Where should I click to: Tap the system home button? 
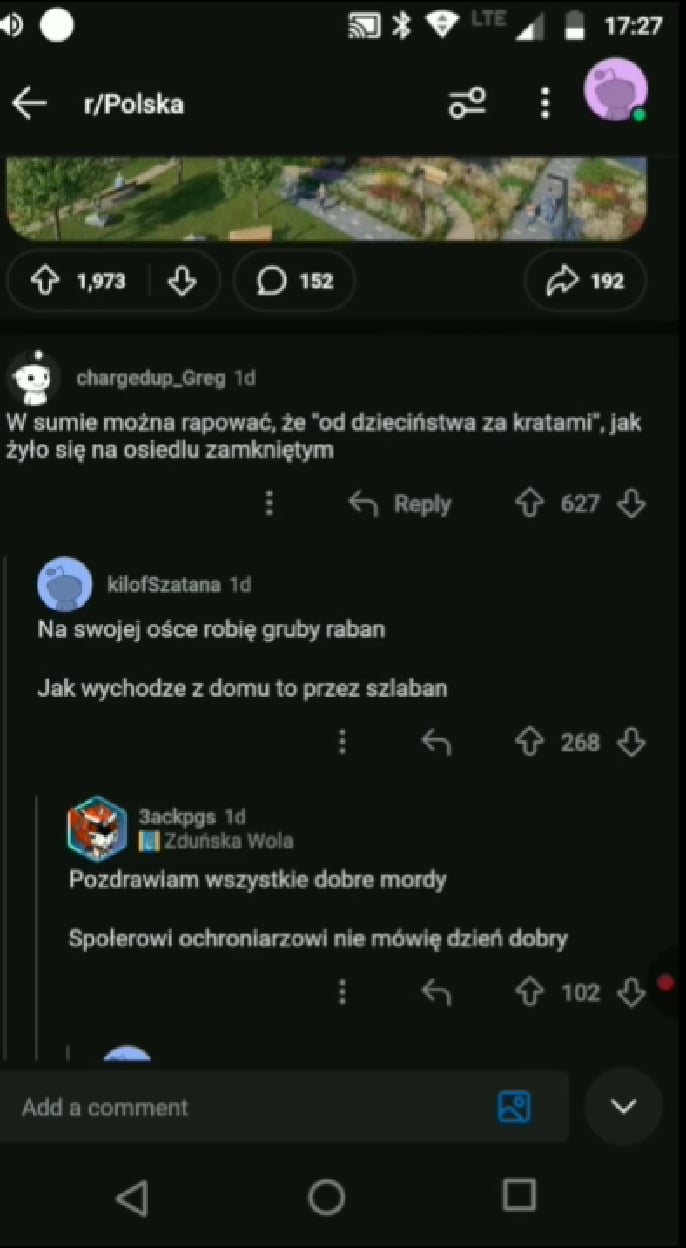coord(326,1196)
